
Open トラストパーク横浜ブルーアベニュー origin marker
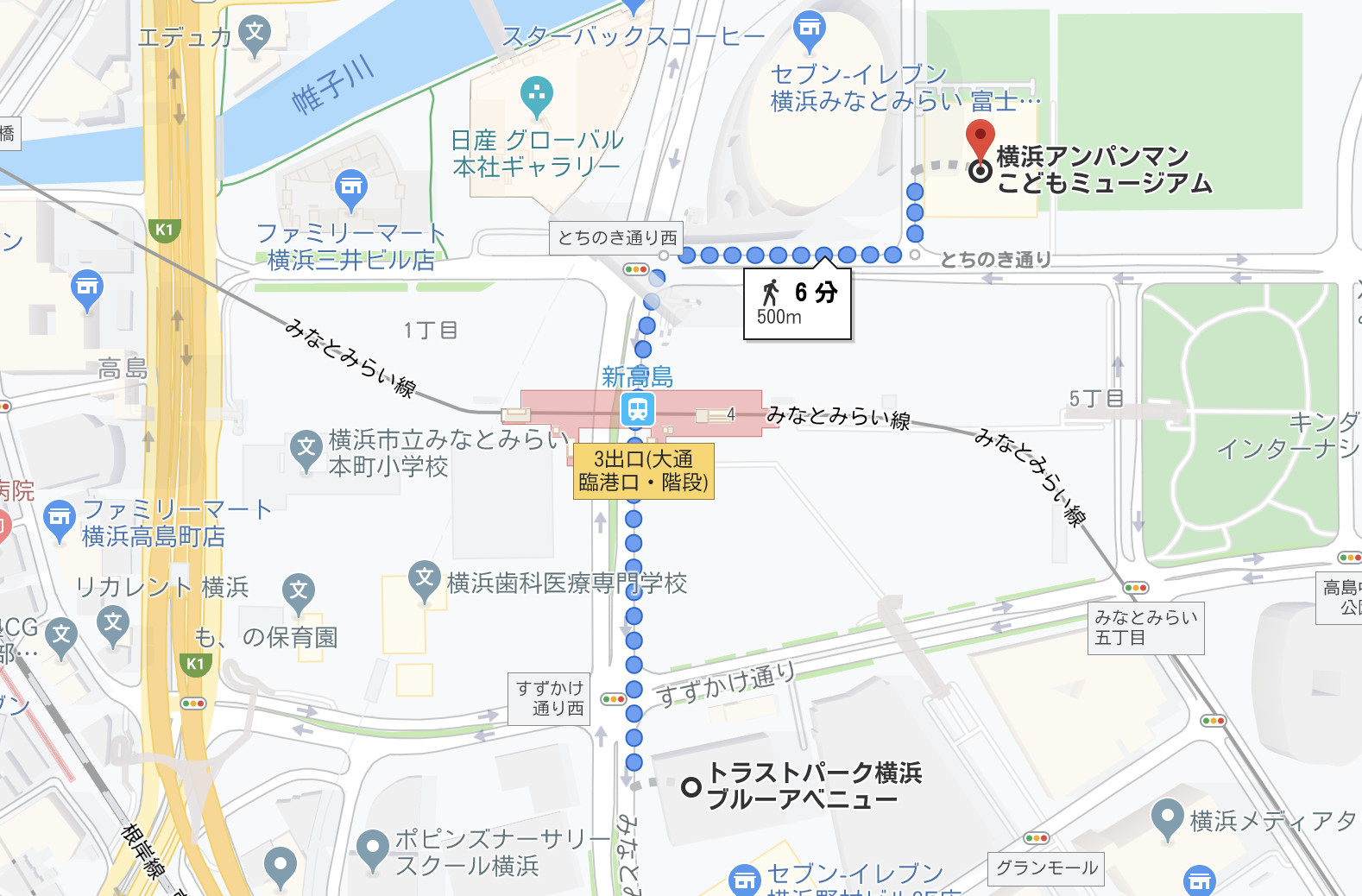tap(690, 787)
